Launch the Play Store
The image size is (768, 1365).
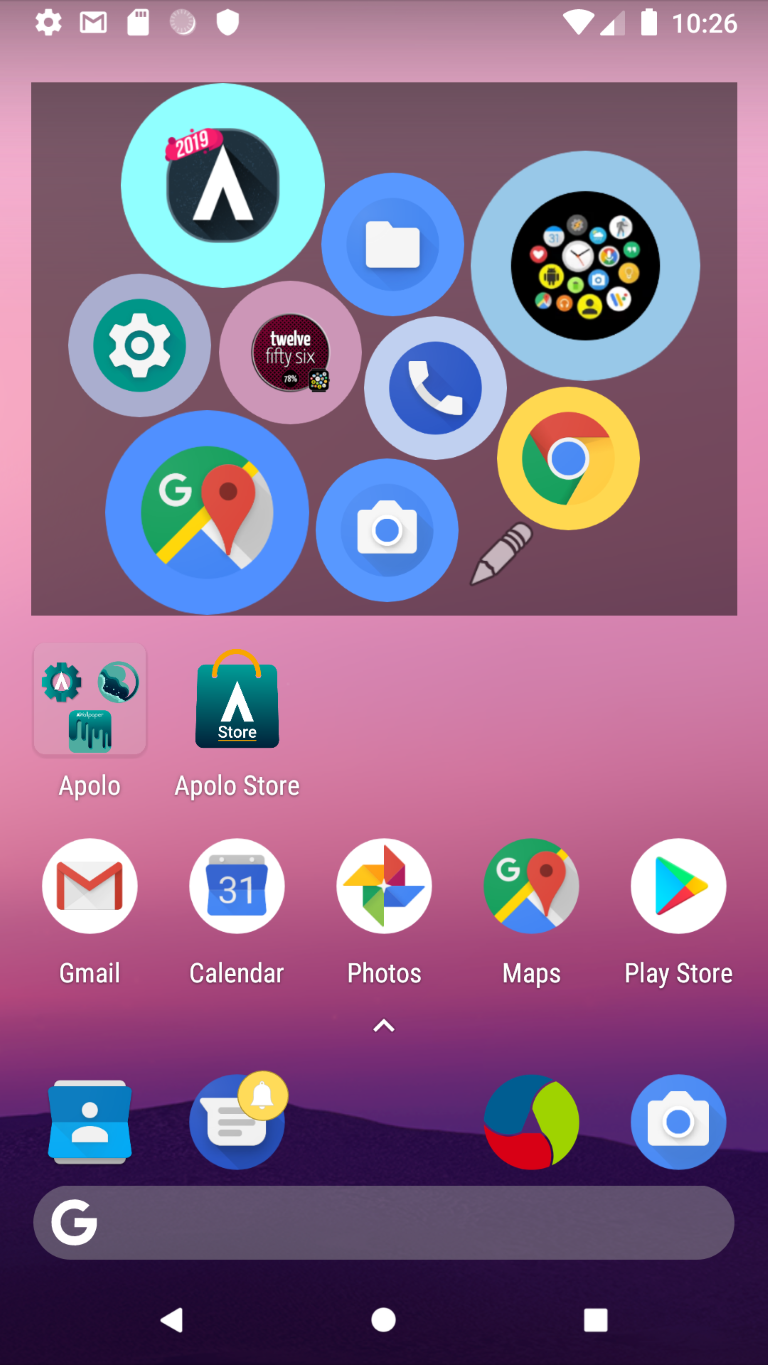pos(678,886)
